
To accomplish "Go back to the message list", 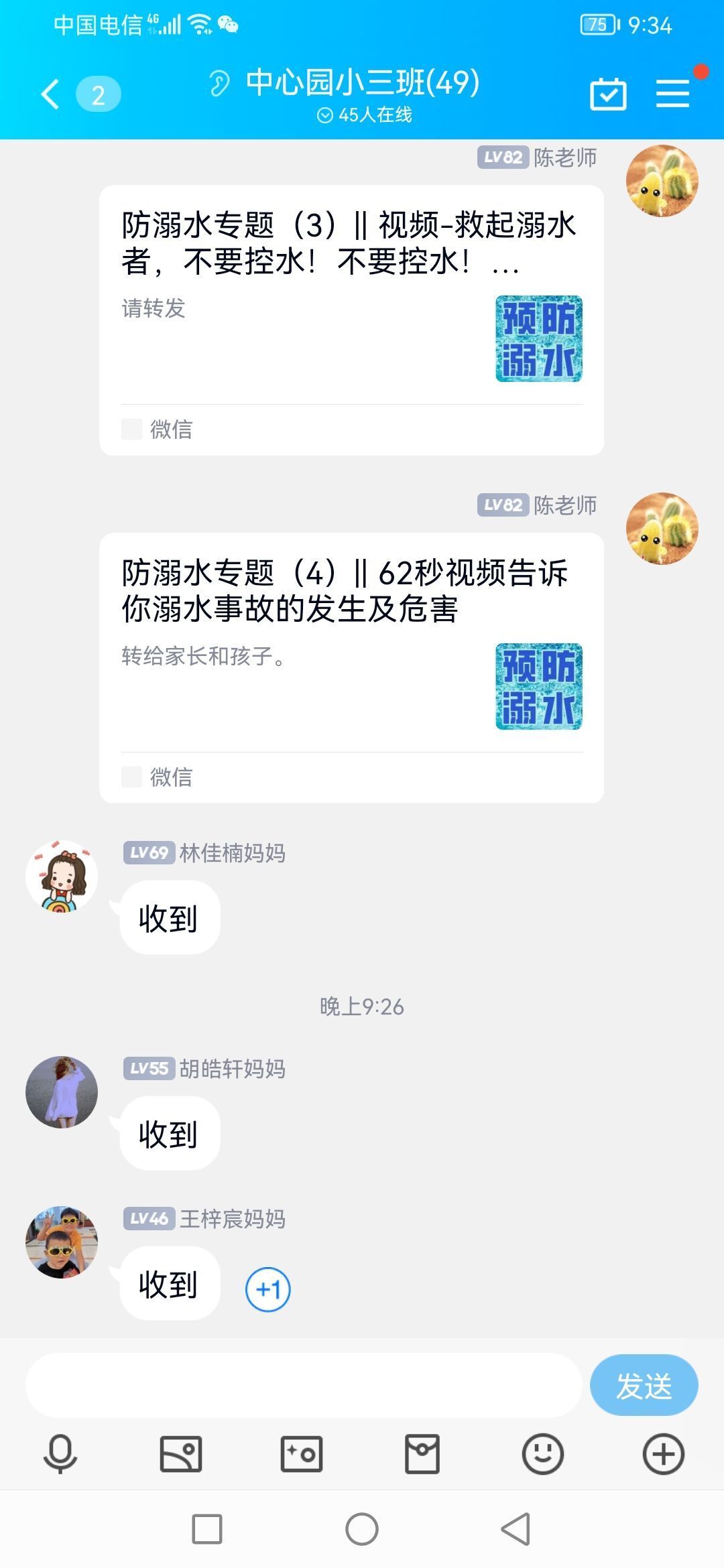I will (50, 94).
